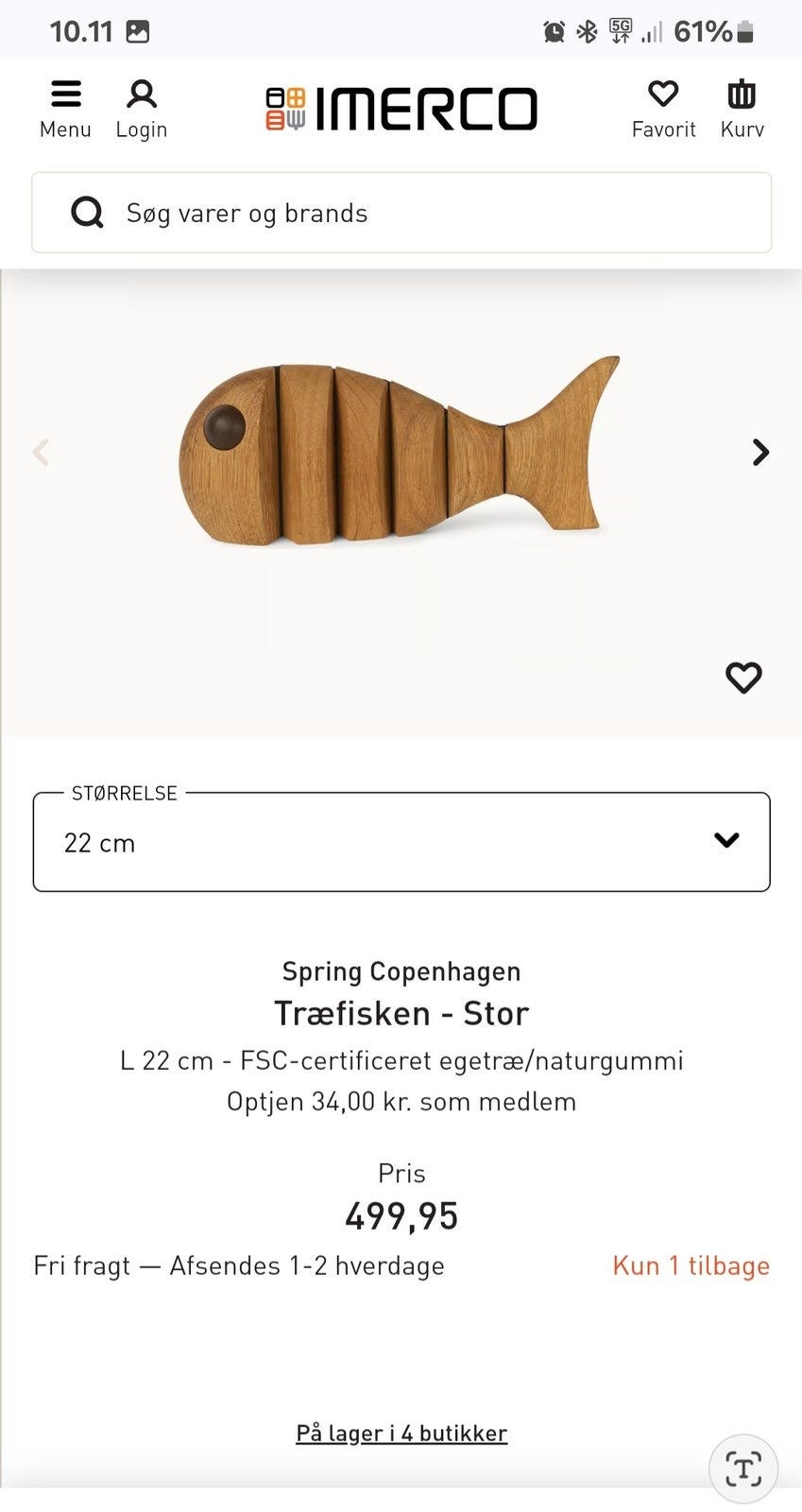Expand the 22 cm size selector chevron
The height and width of the screenshot is (1512, 802).
pos(725,840)
